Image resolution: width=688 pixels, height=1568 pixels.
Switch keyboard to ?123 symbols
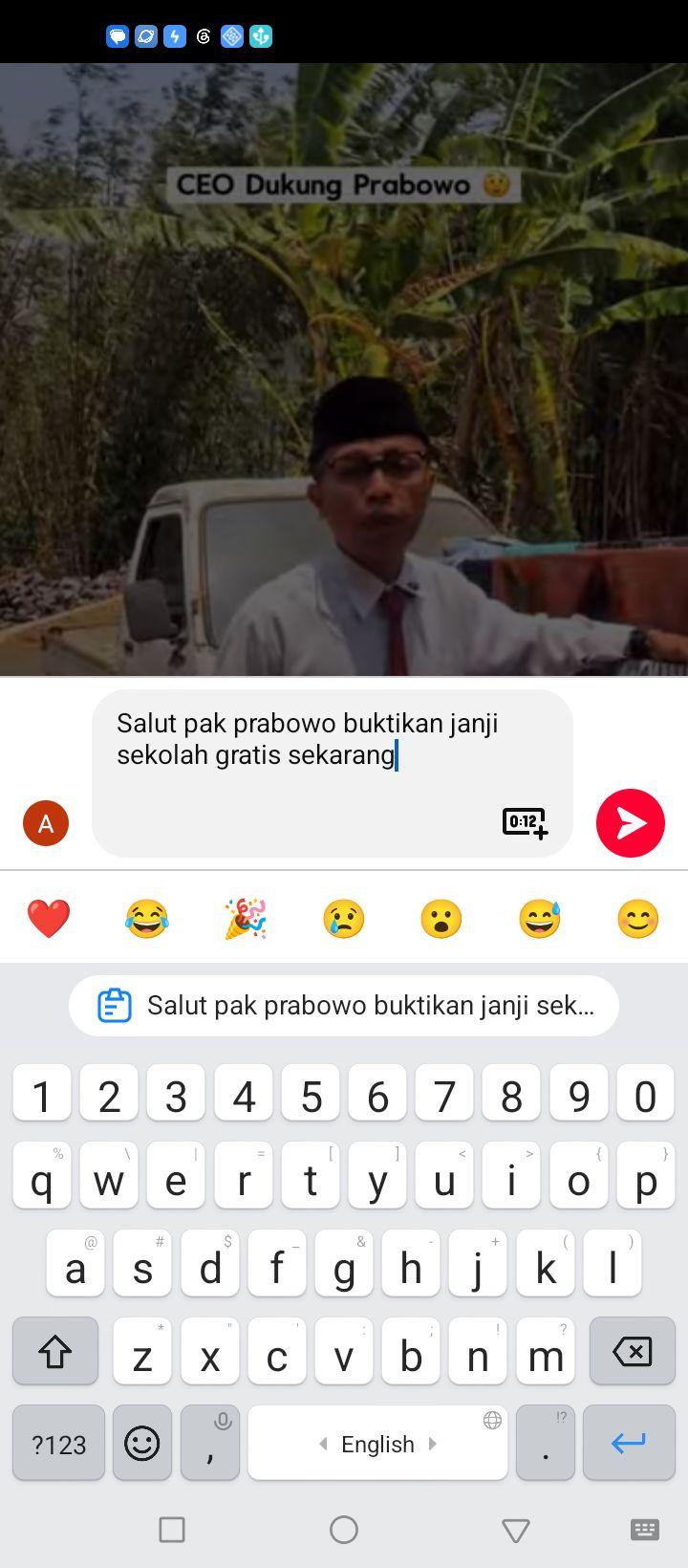[58, 1443]
